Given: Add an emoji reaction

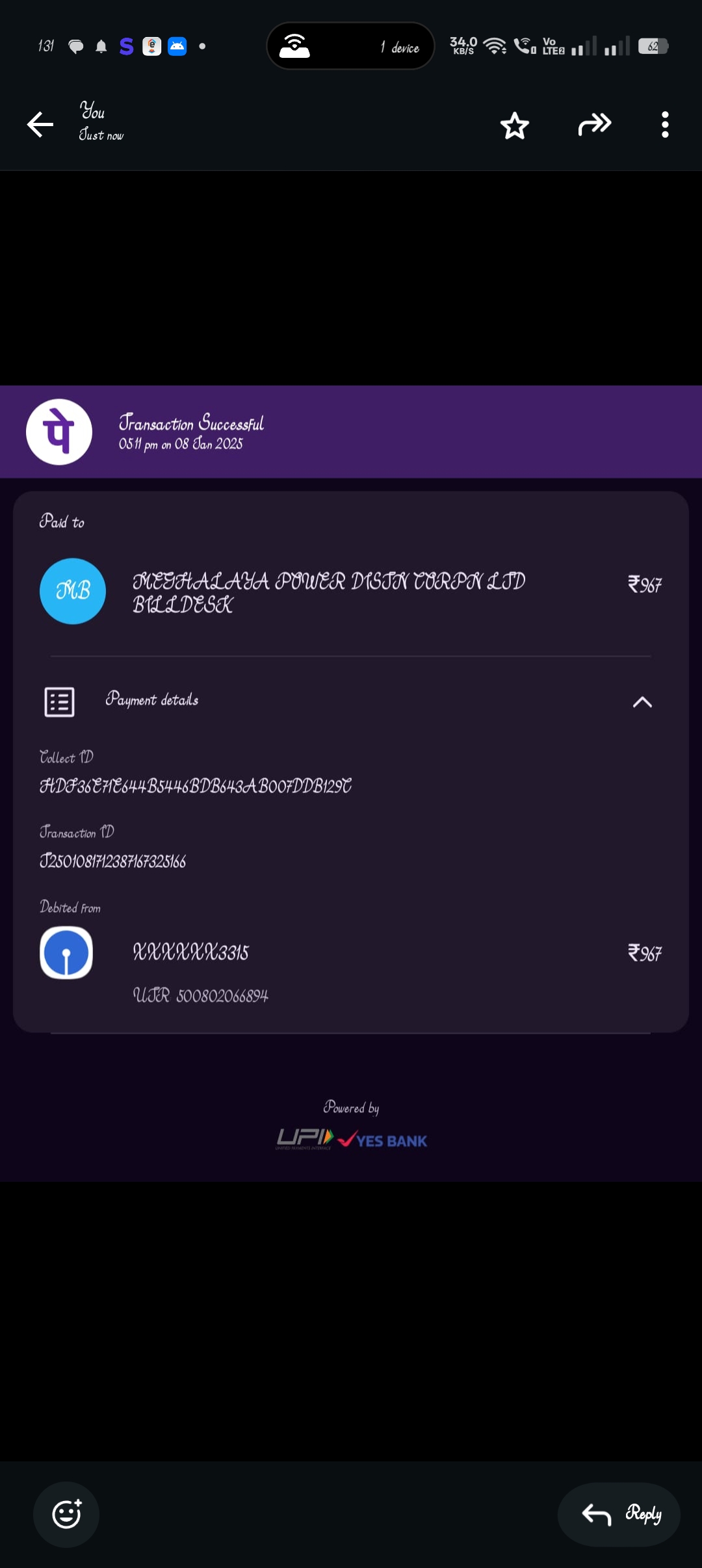Looking at the screenshot, I should point(66,1514).
